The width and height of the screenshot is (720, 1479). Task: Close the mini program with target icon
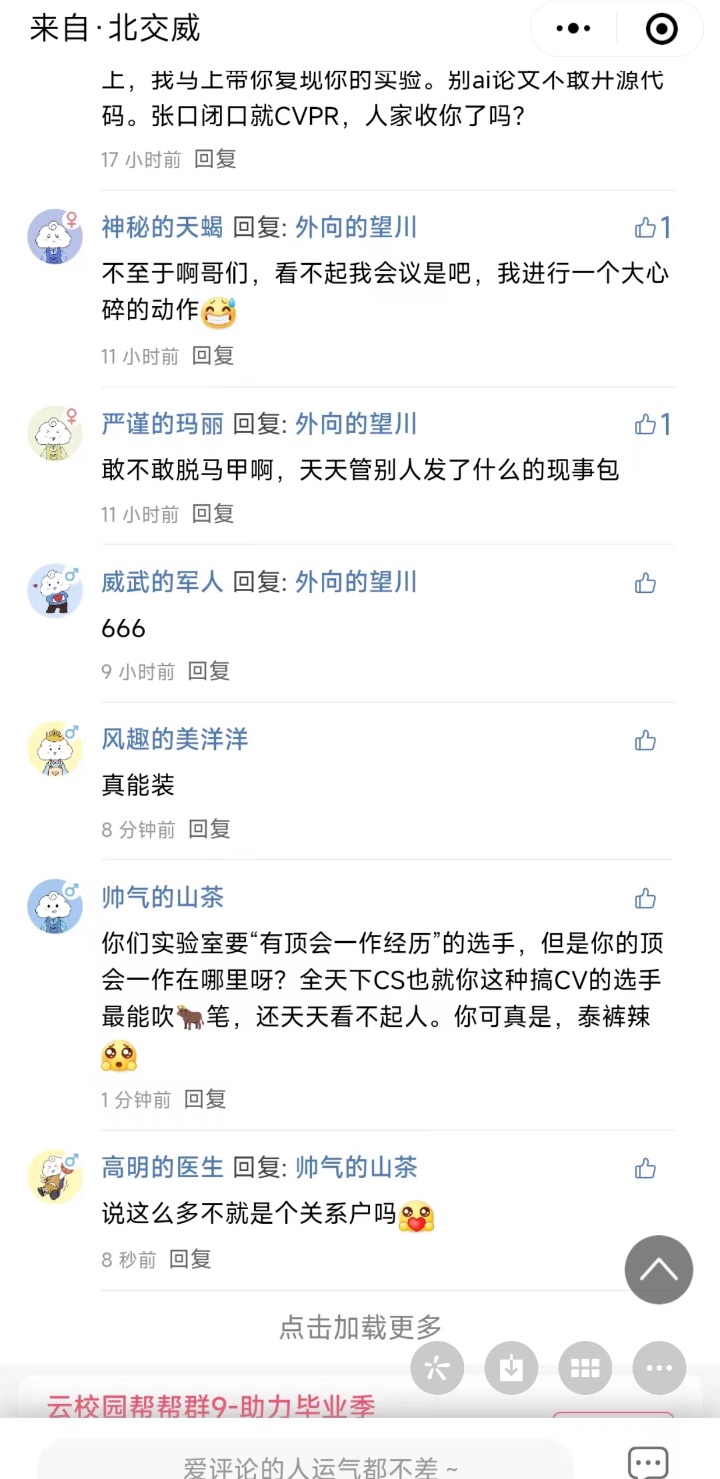coord(662,29)
